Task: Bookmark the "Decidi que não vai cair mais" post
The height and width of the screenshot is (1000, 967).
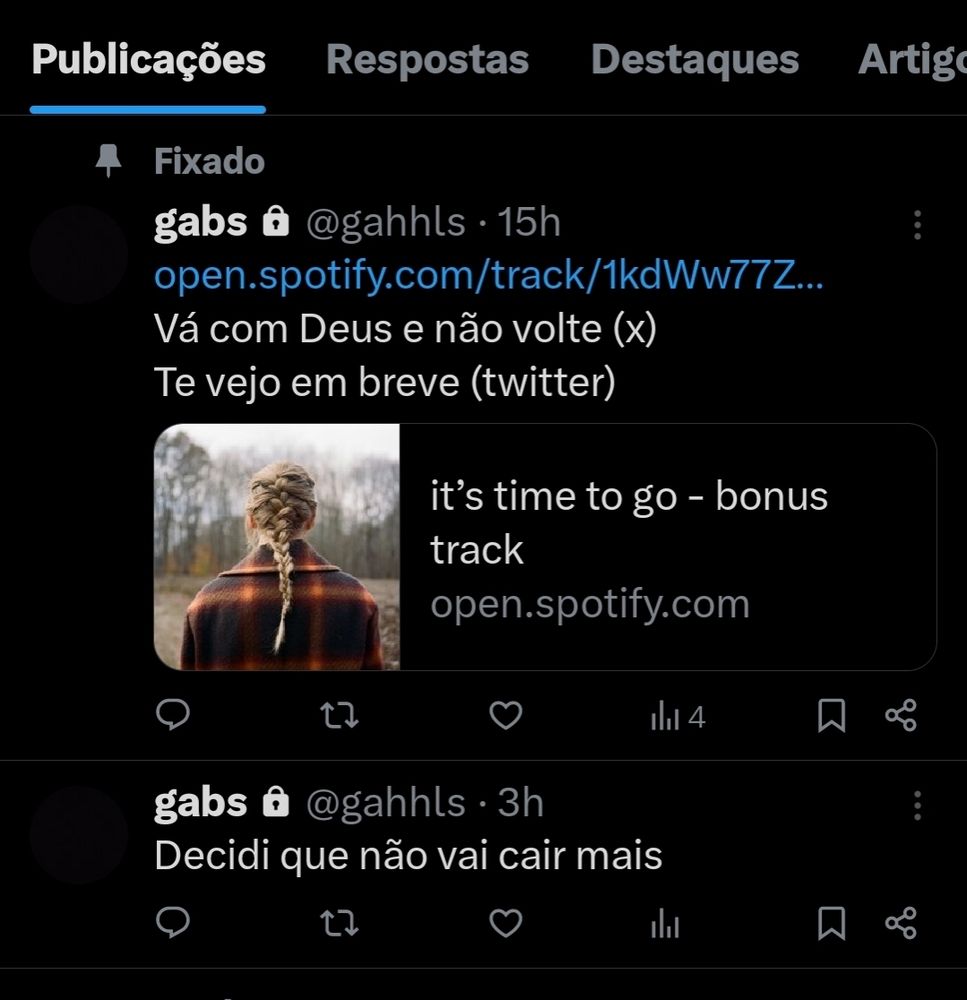Action: click(831, 923)
